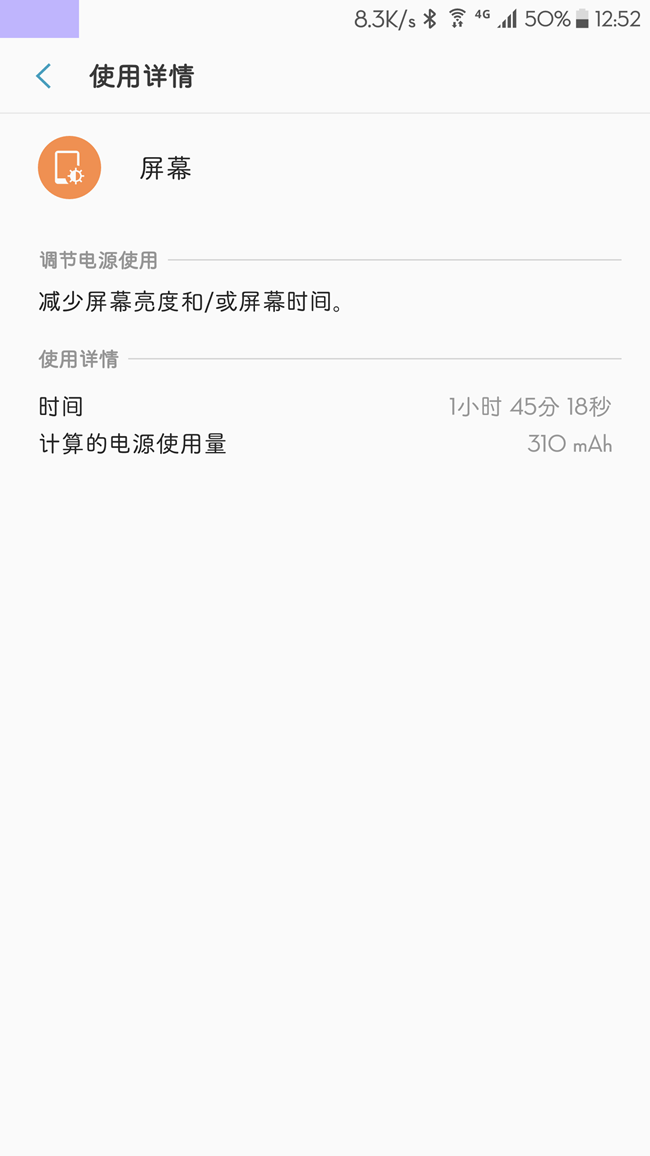Go back from 使用详情 screen
The image size is (650, 1156).
coord(44,76)
